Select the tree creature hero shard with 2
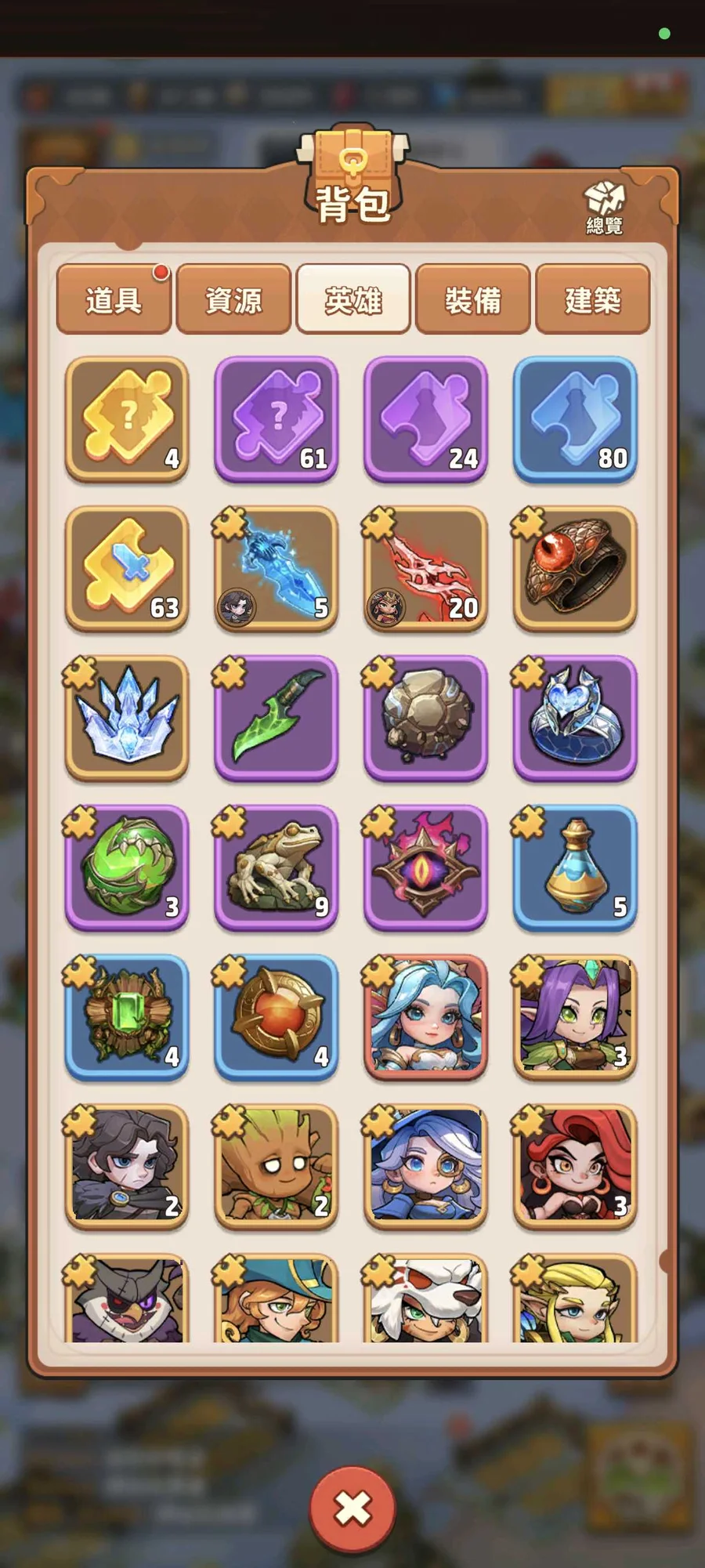The width and height of the screenshot is (705, 1568). point(277,1167)
